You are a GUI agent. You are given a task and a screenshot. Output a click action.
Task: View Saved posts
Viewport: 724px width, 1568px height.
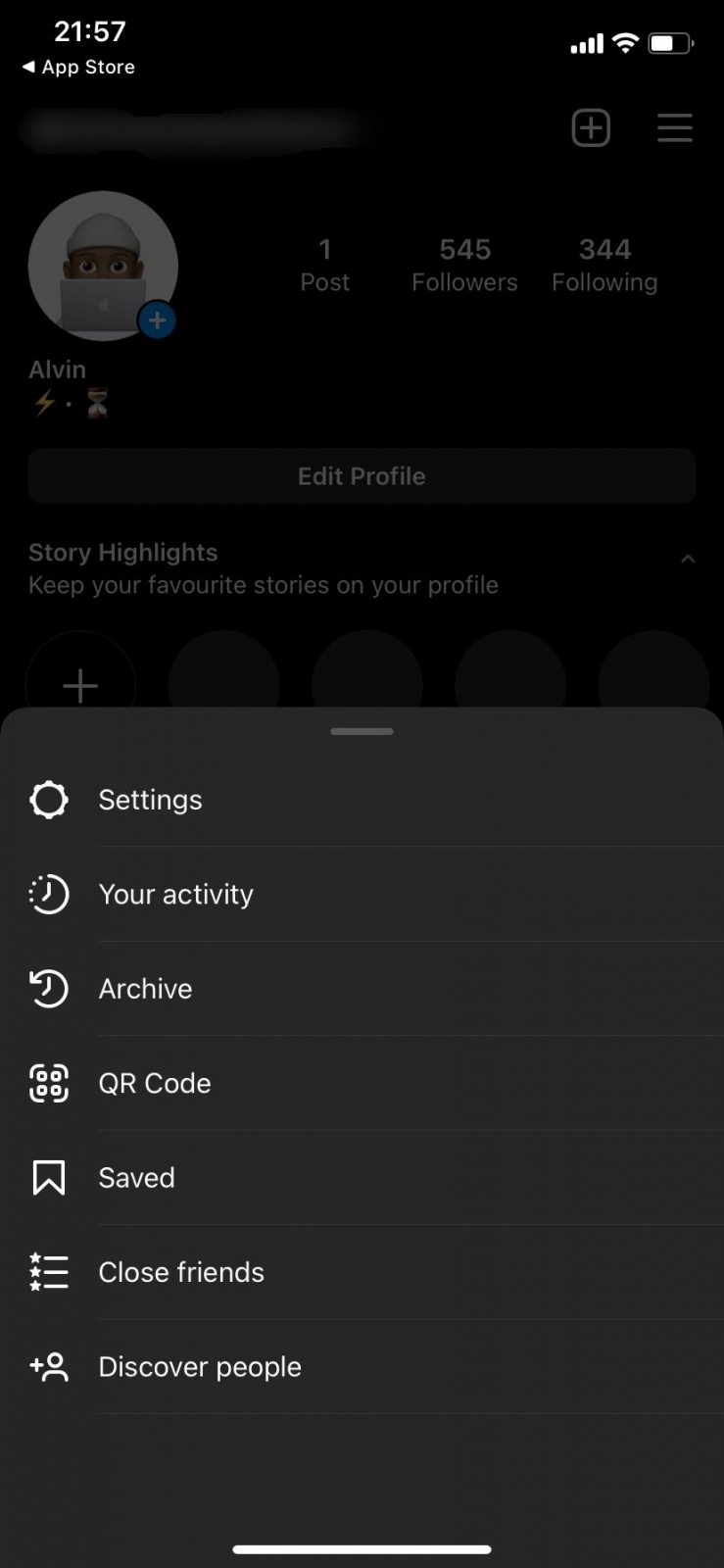136,1177
